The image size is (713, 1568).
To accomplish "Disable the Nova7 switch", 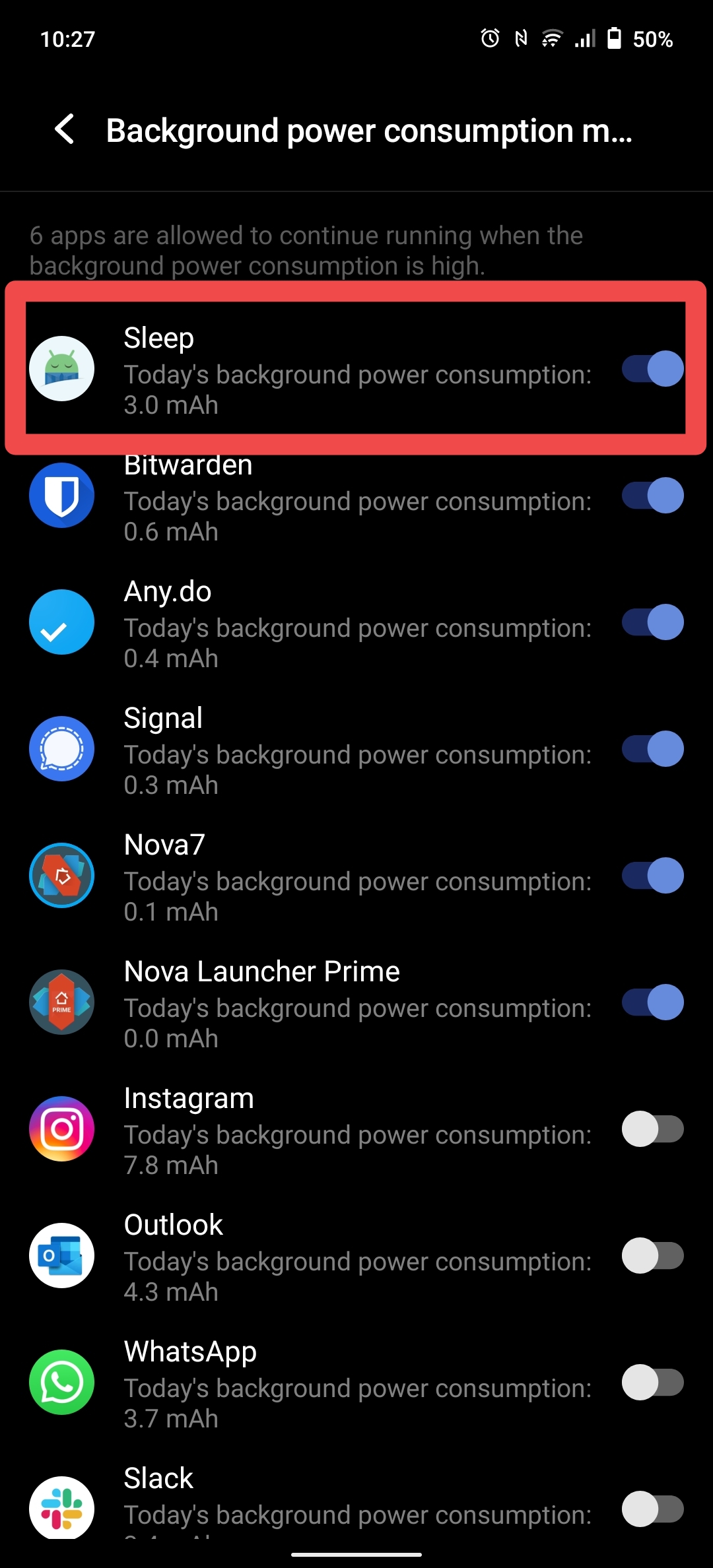I will tap(652, 876).
